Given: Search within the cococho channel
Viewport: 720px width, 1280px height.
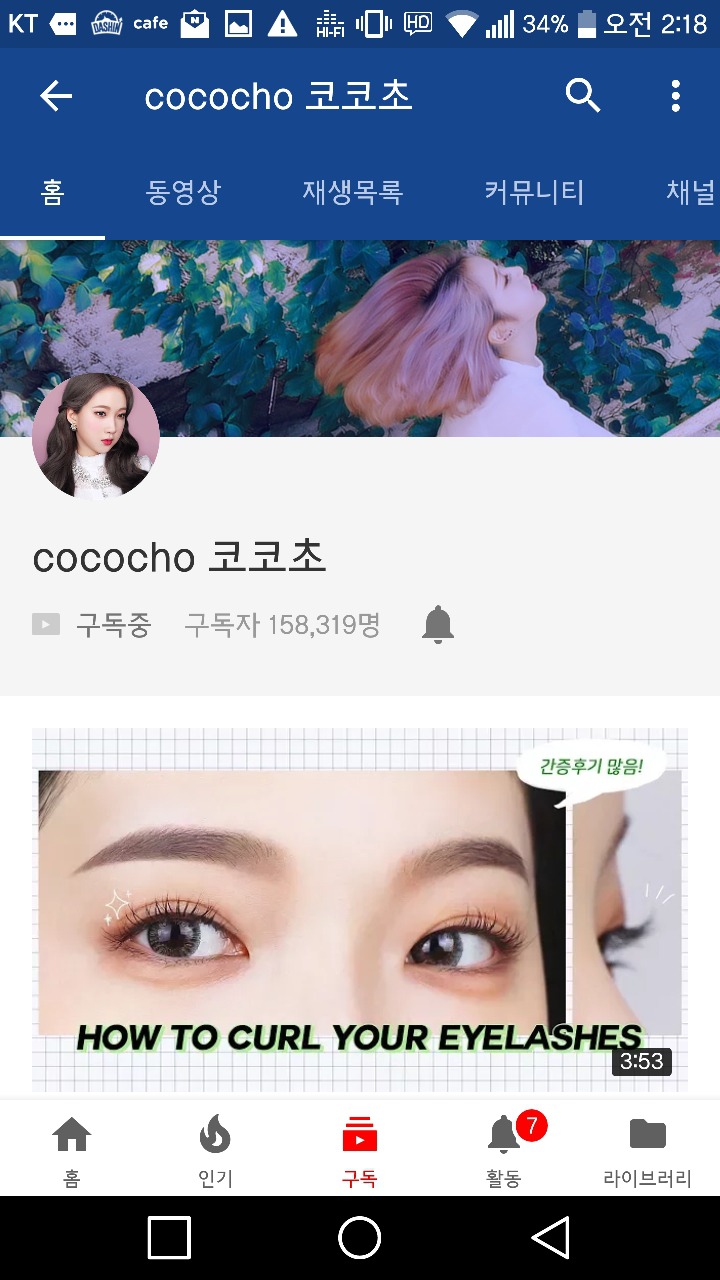Looking at the screenshot, I should tap(582, 96).
